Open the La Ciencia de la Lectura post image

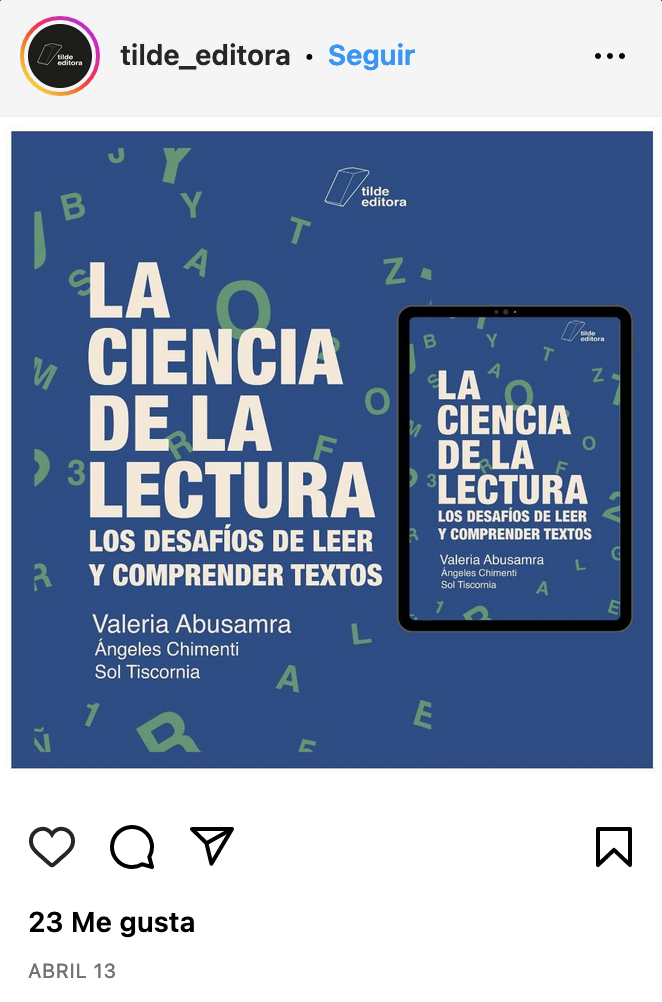tap(331, 450)
